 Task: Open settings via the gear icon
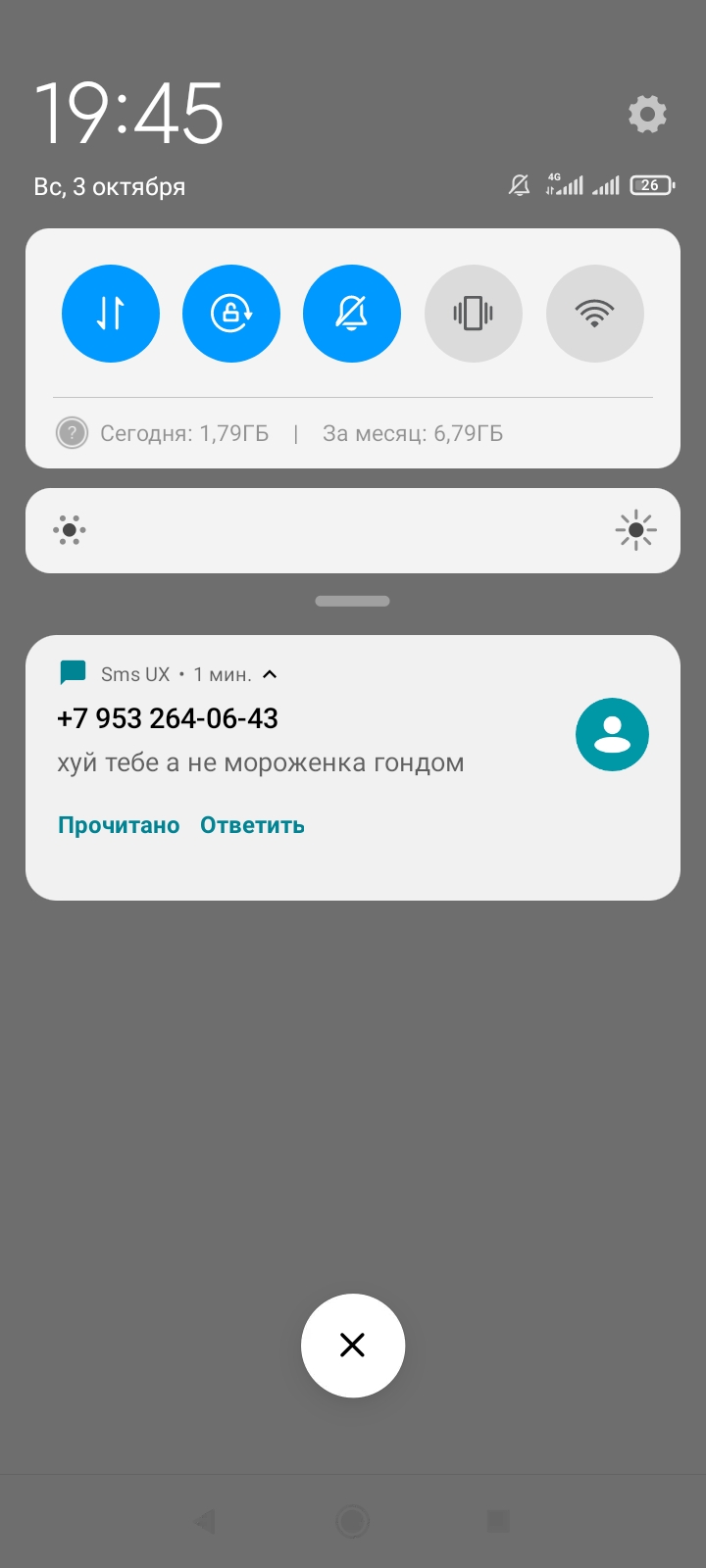[x=647, y=114]
